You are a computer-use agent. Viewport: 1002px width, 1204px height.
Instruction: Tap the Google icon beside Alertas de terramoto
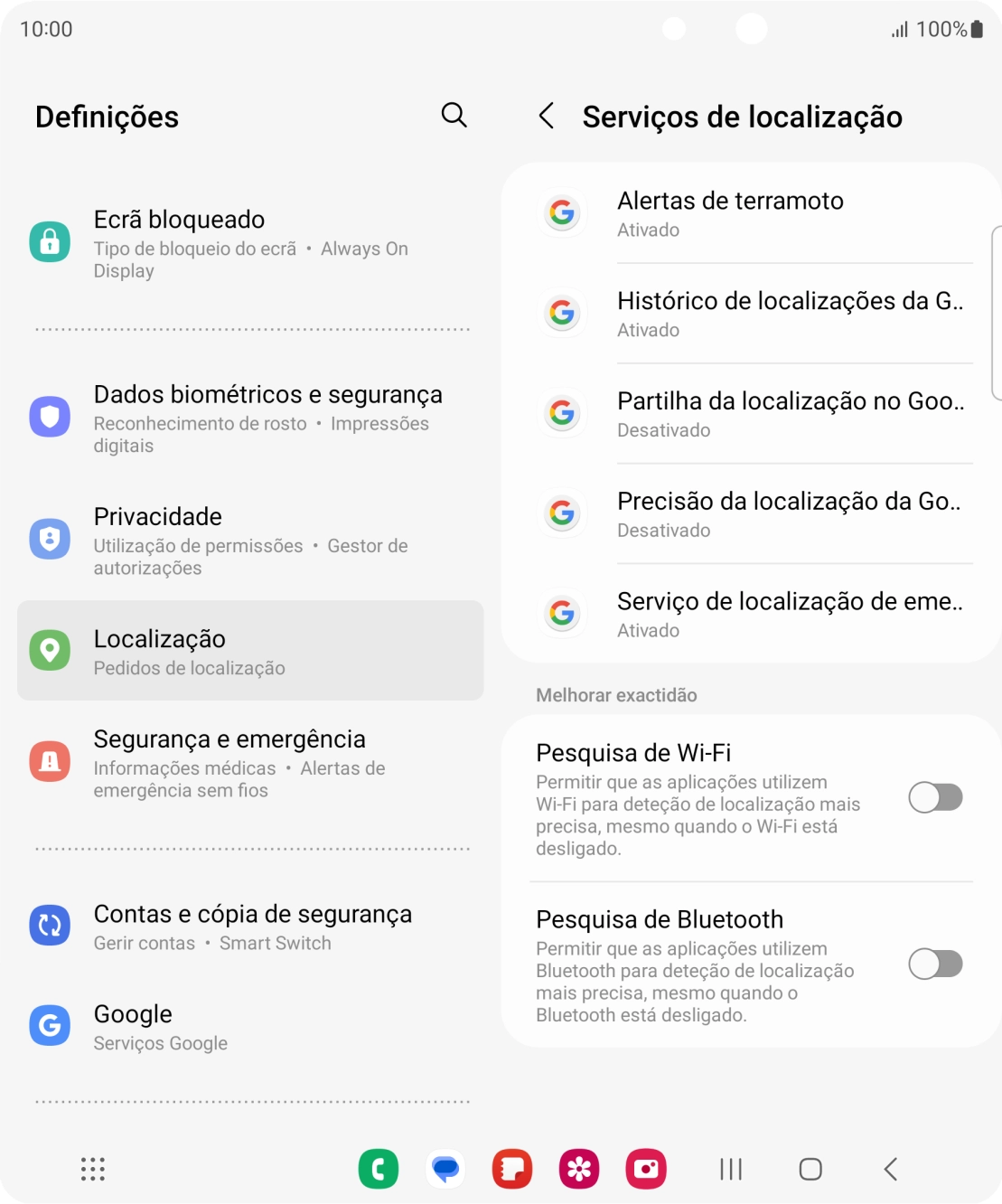coord(561,213)
